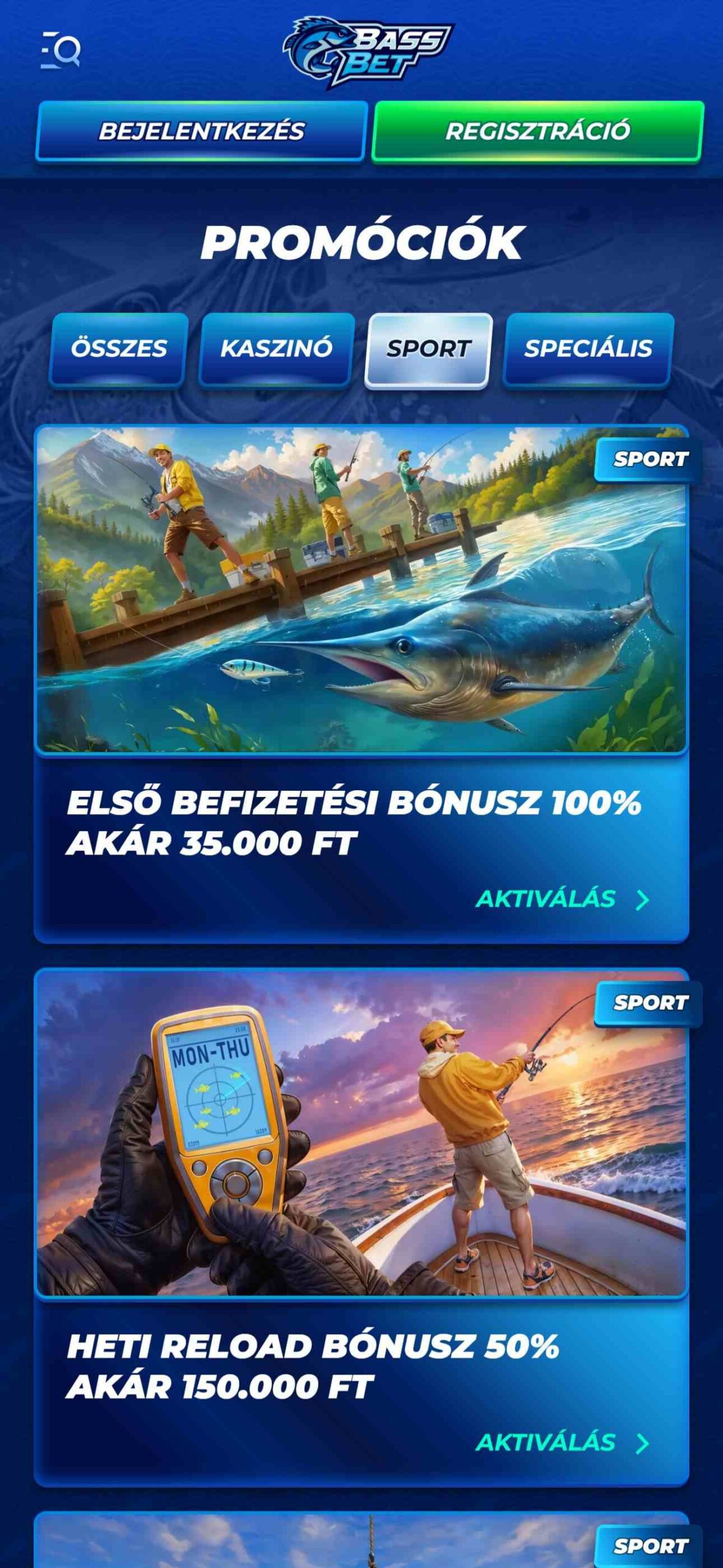Tap the green Regisztráció button
Image resolution: width=723 pixels, height=1568 pixels.
(x=538, y=131)
